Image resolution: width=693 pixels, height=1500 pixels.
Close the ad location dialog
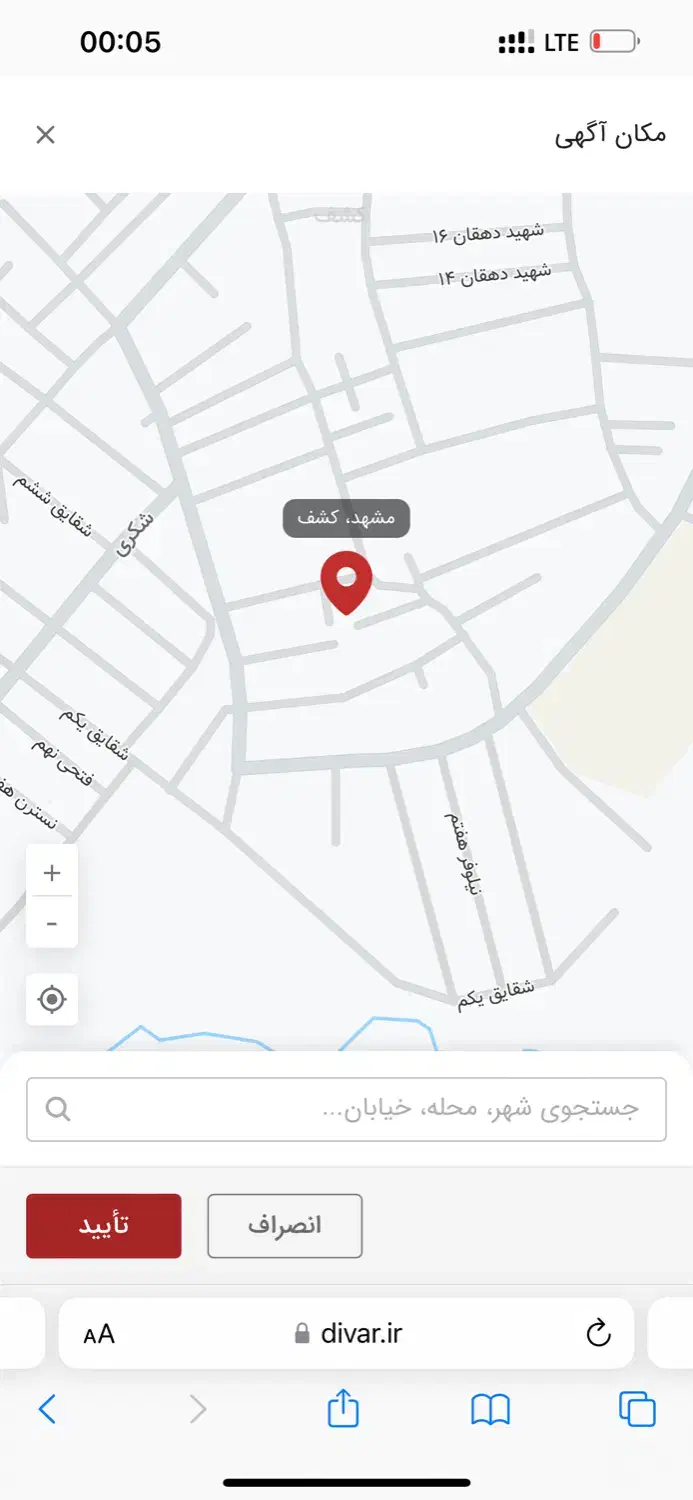(x=45, y=135)
